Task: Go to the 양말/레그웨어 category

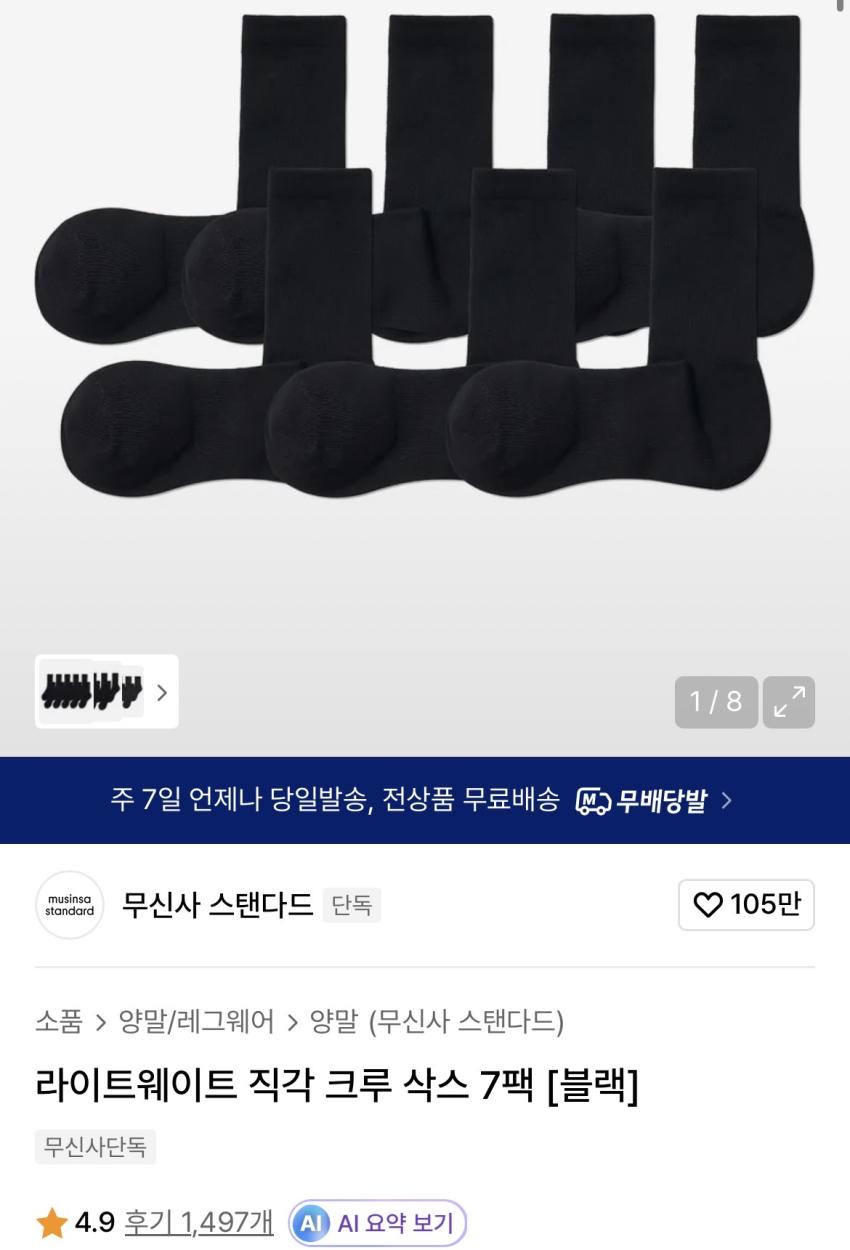Action: [196, 1021]
